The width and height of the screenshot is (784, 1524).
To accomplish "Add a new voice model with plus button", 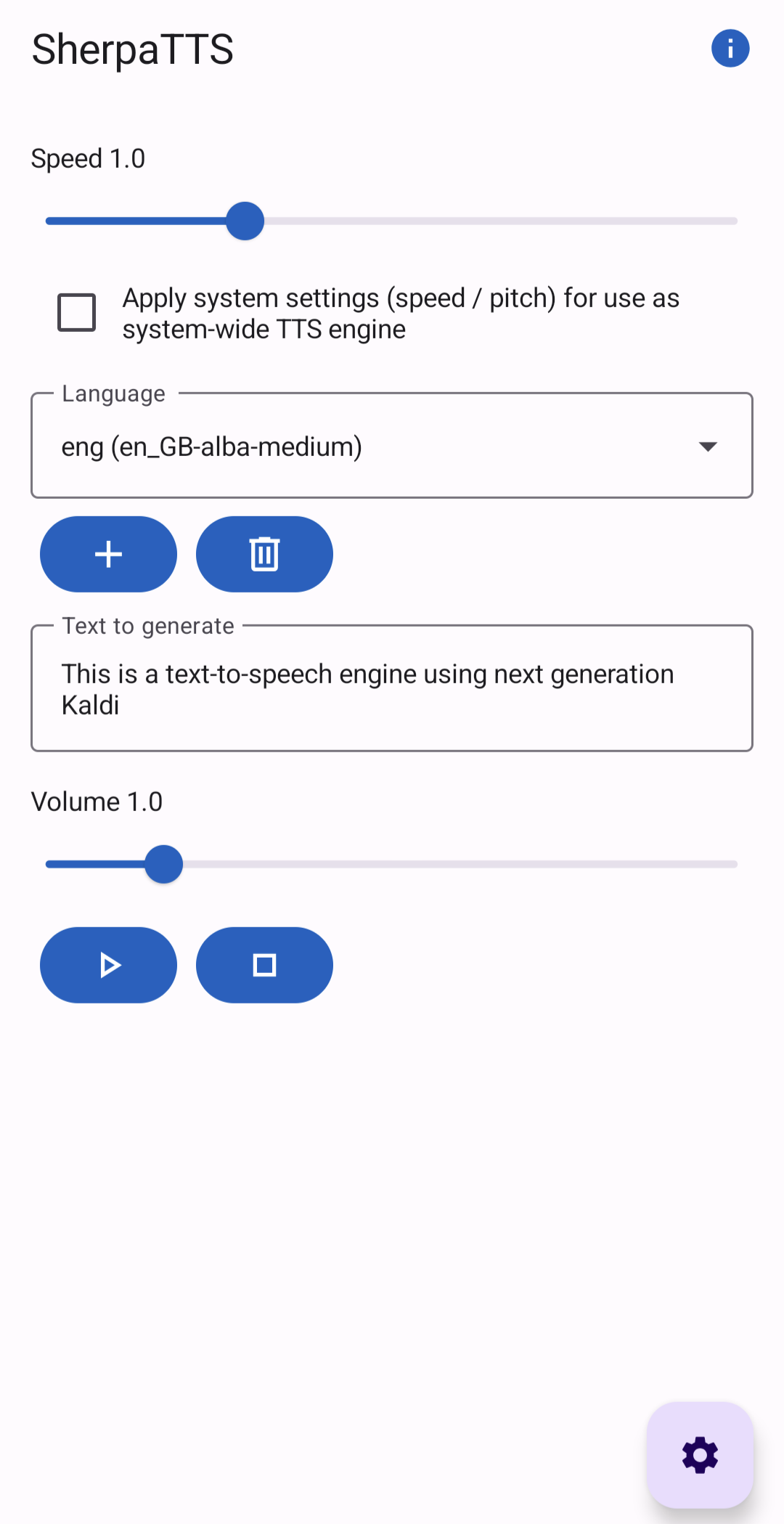I will coord(108,554).
